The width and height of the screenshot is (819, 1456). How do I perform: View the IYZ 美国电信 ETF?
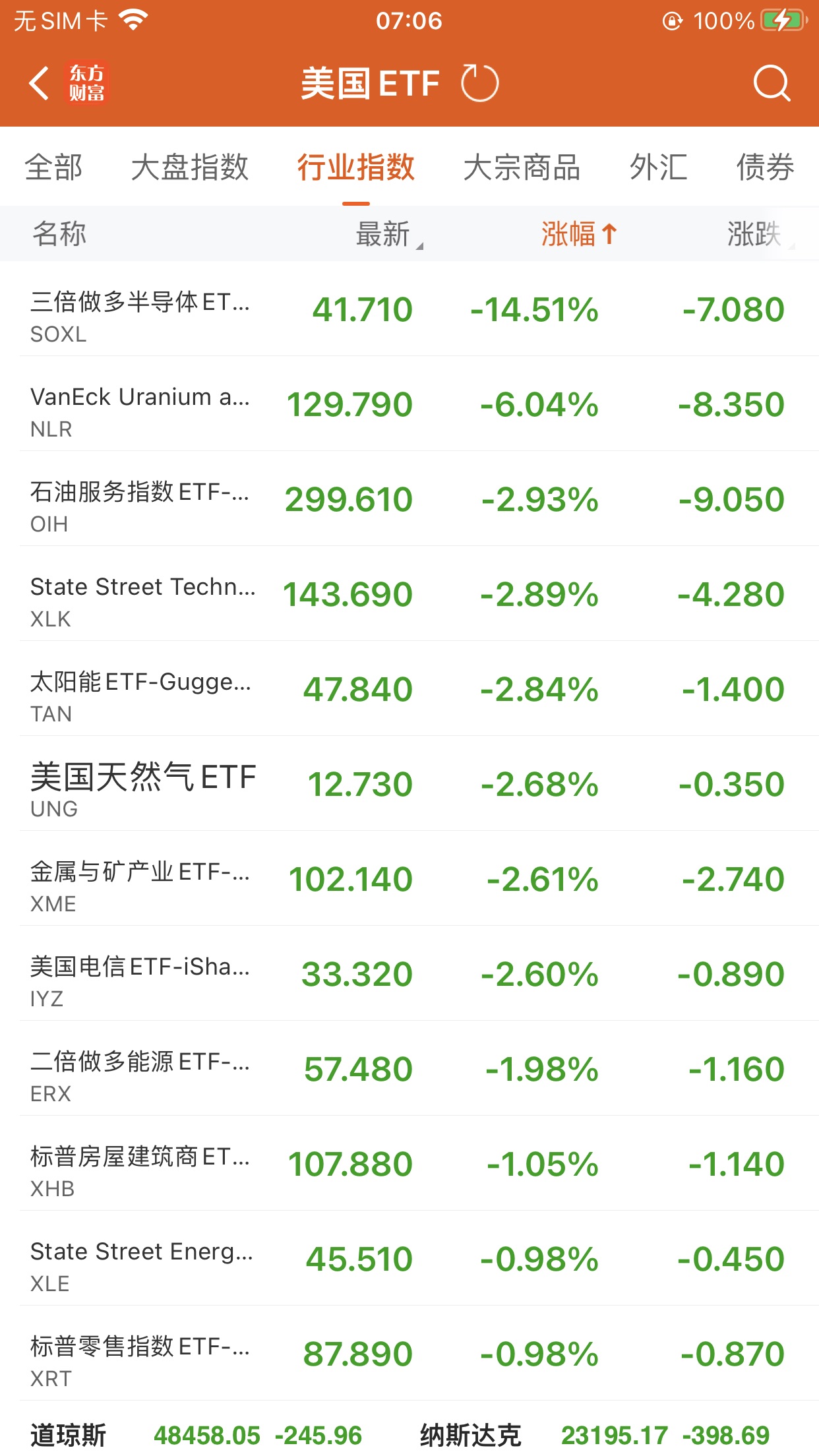coord(409,974)
